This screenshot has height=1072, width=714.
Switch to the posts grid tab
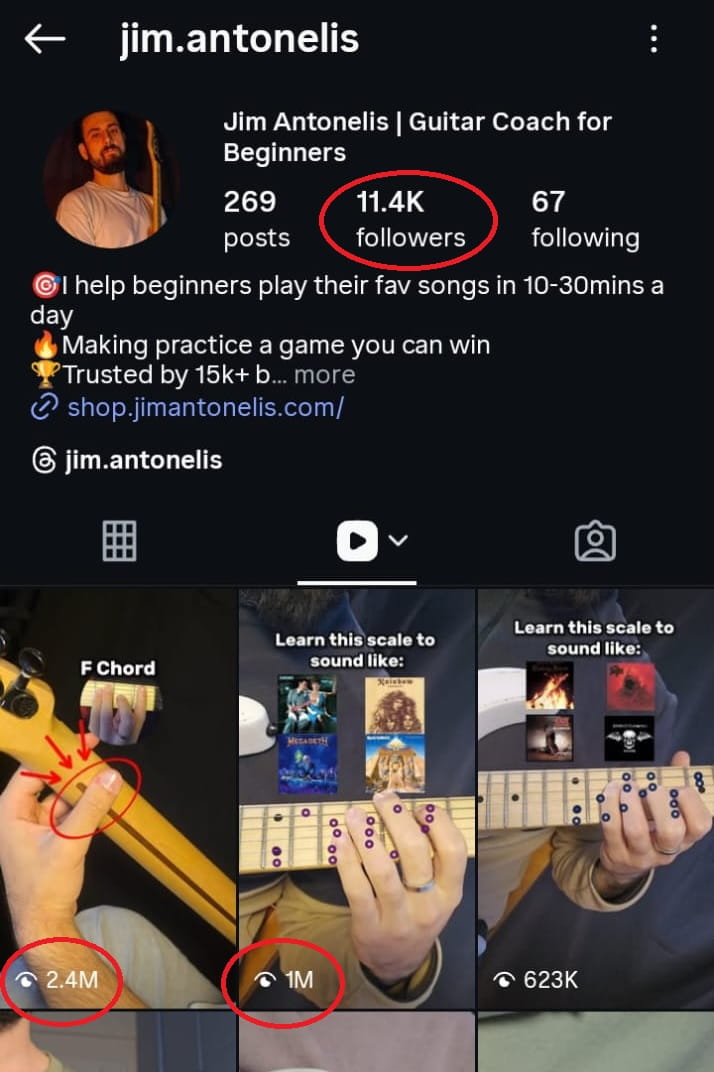[x=119, y=541]
